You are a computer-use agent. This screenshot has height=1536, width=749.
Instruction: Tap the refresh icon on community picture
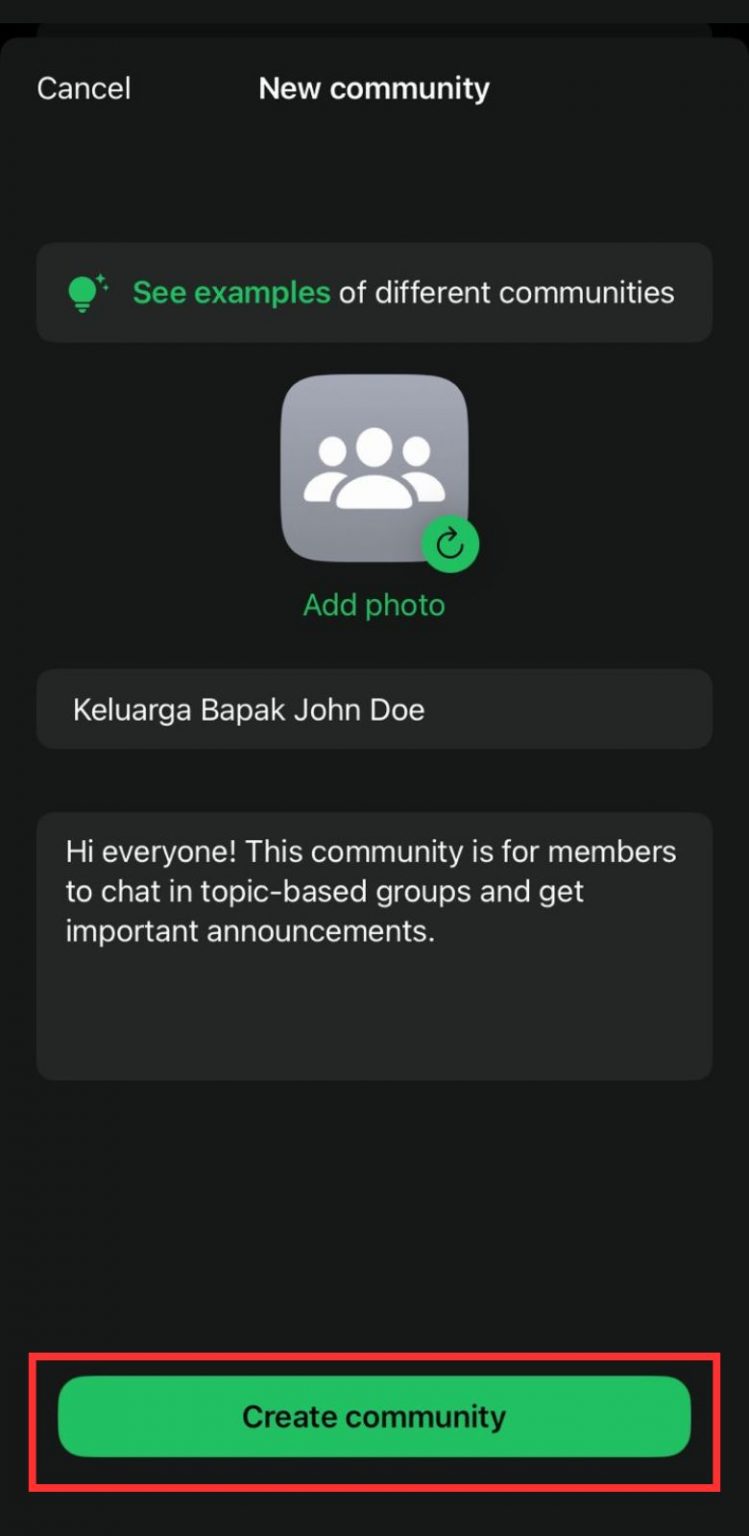click(x=450, y=544)
